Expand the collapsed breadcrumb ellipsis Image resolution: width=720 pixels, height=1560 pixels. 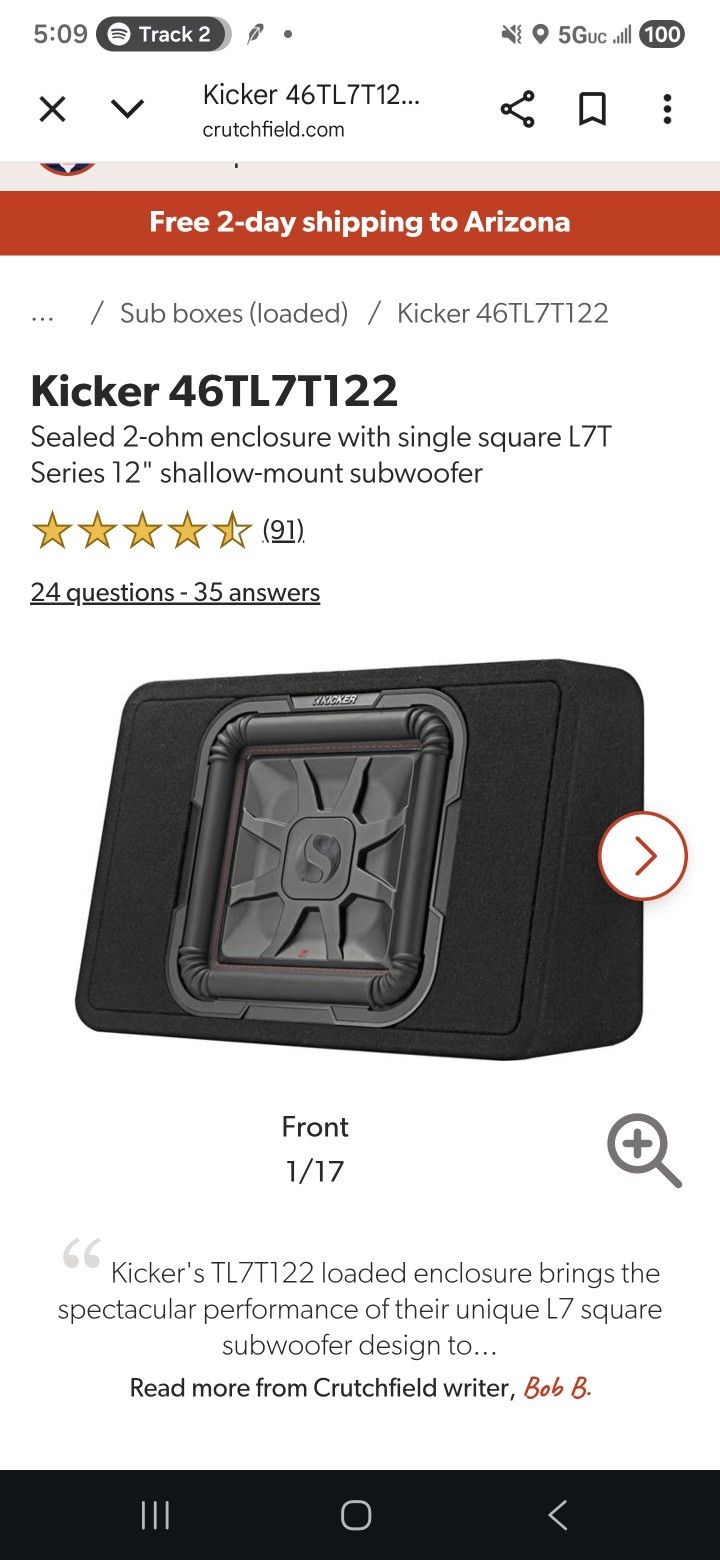(x=43, y=314)
